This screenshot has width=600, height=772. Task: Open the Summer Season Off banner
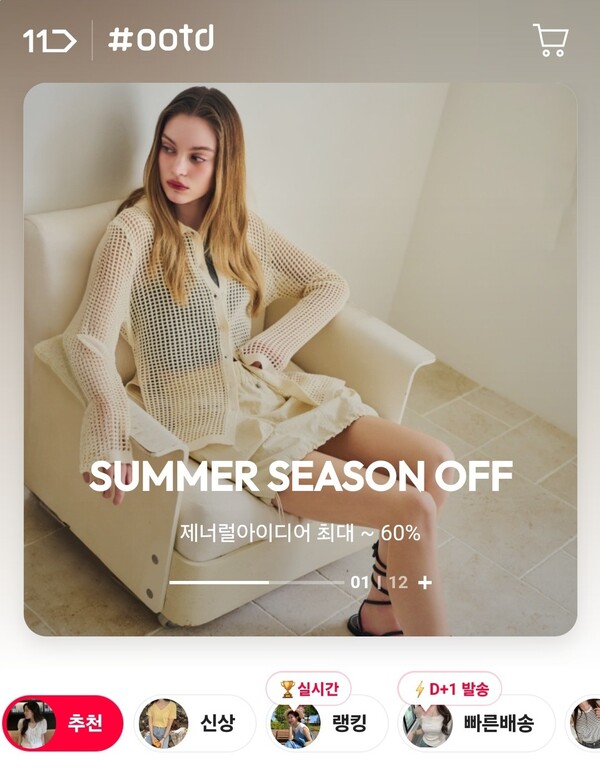point(300,360)
